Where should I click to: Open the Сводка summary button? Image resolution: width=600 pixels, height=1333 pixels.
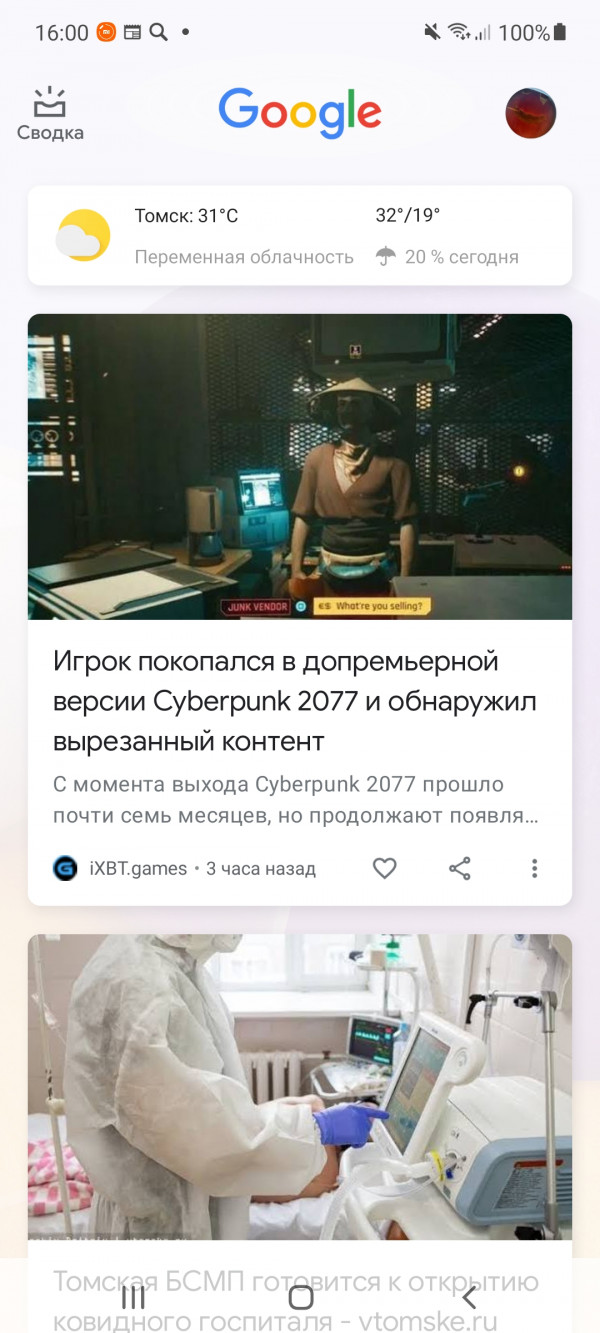point(50,115)
